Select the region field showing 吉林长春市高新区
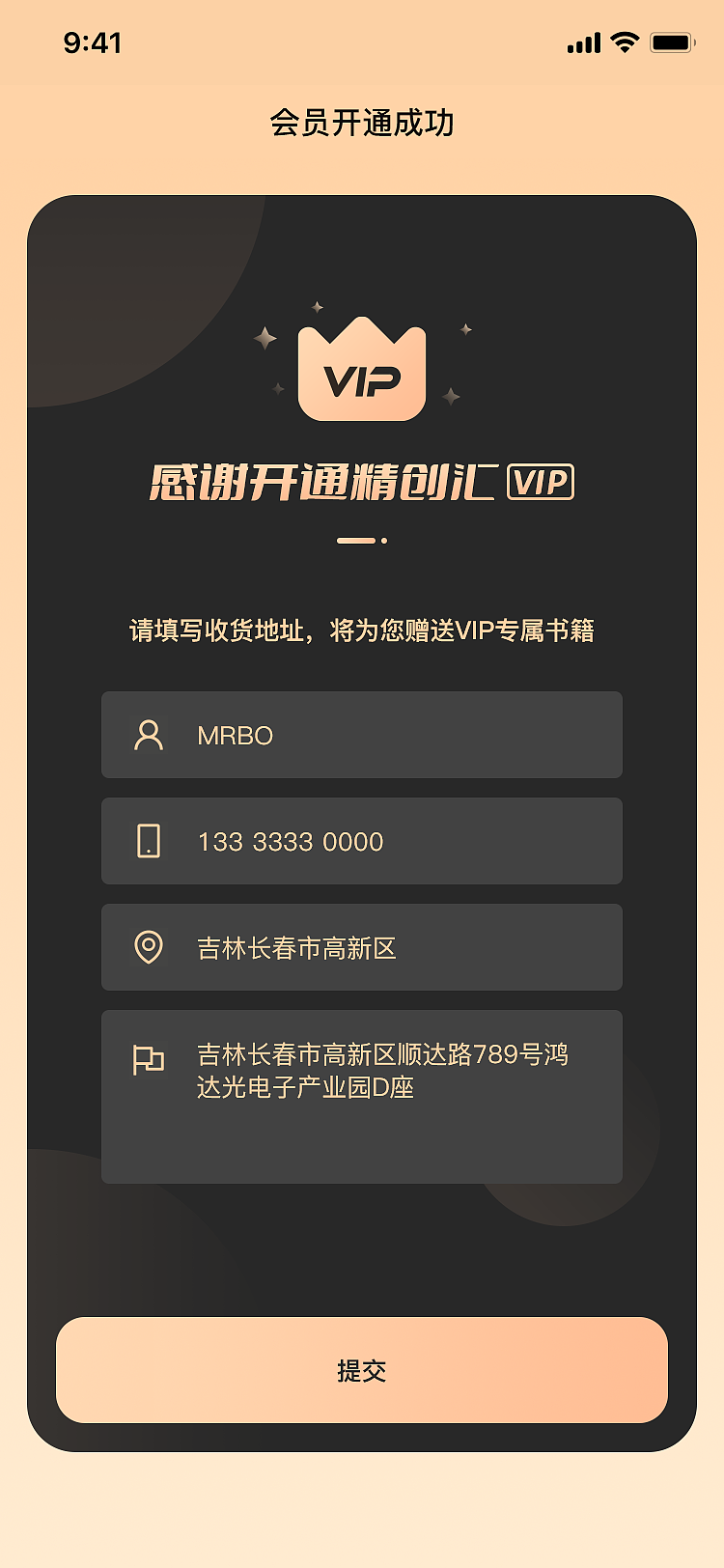This screenshot has height=1568, width=724. coord(362,947)
